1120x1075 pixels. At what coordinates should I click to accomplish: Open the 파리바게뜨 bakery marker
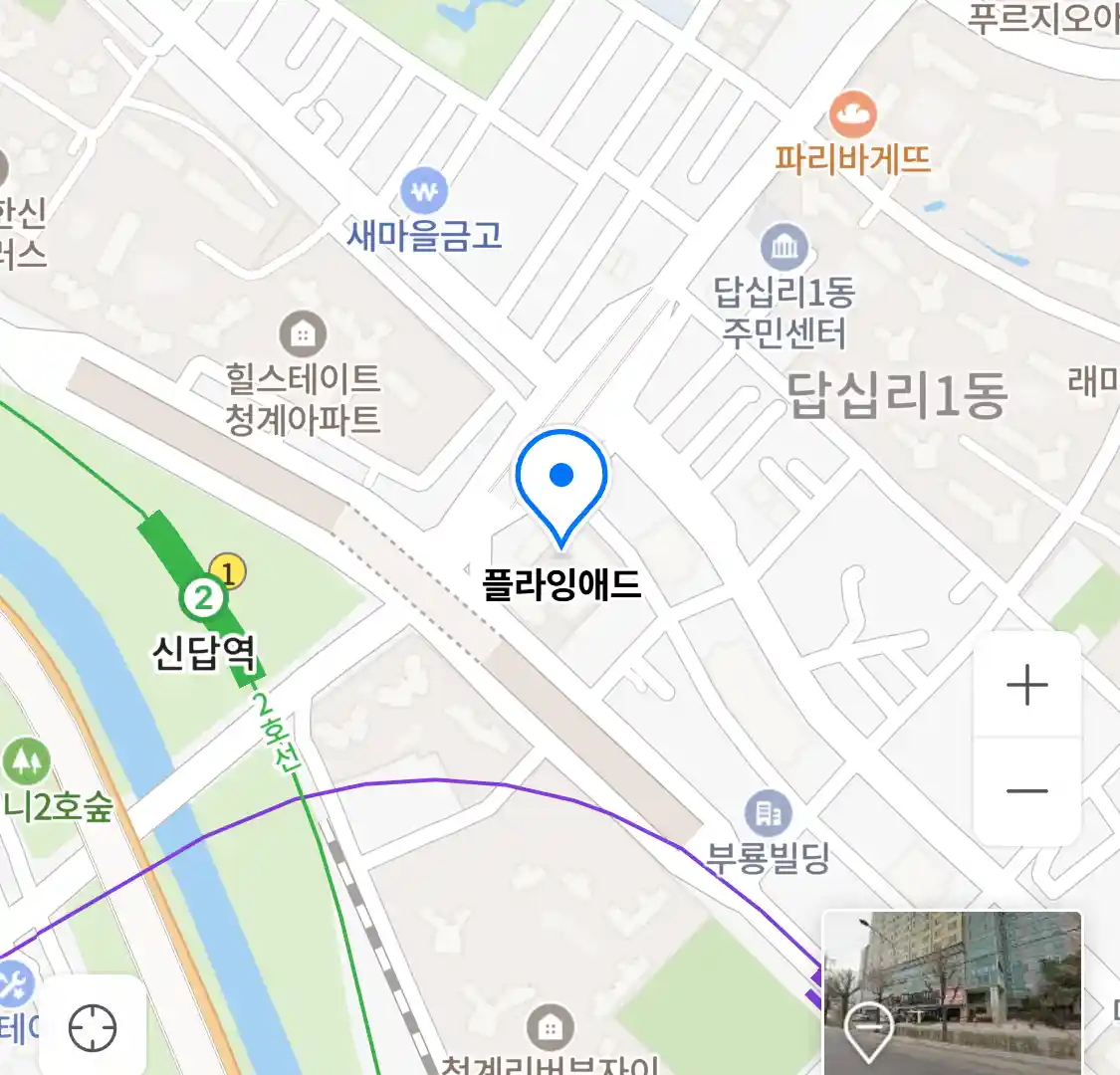852,116
